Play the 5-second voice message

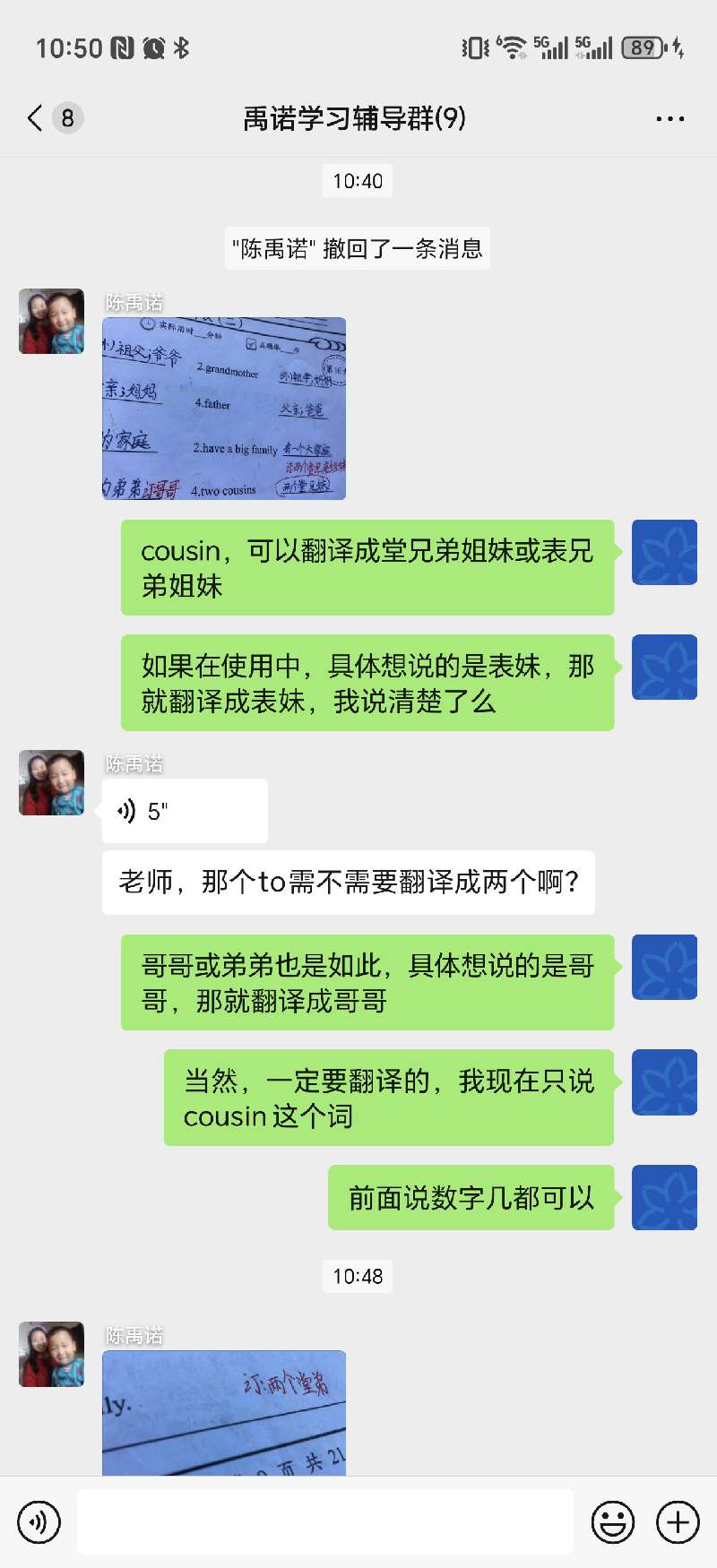click(x=185, y=812)
